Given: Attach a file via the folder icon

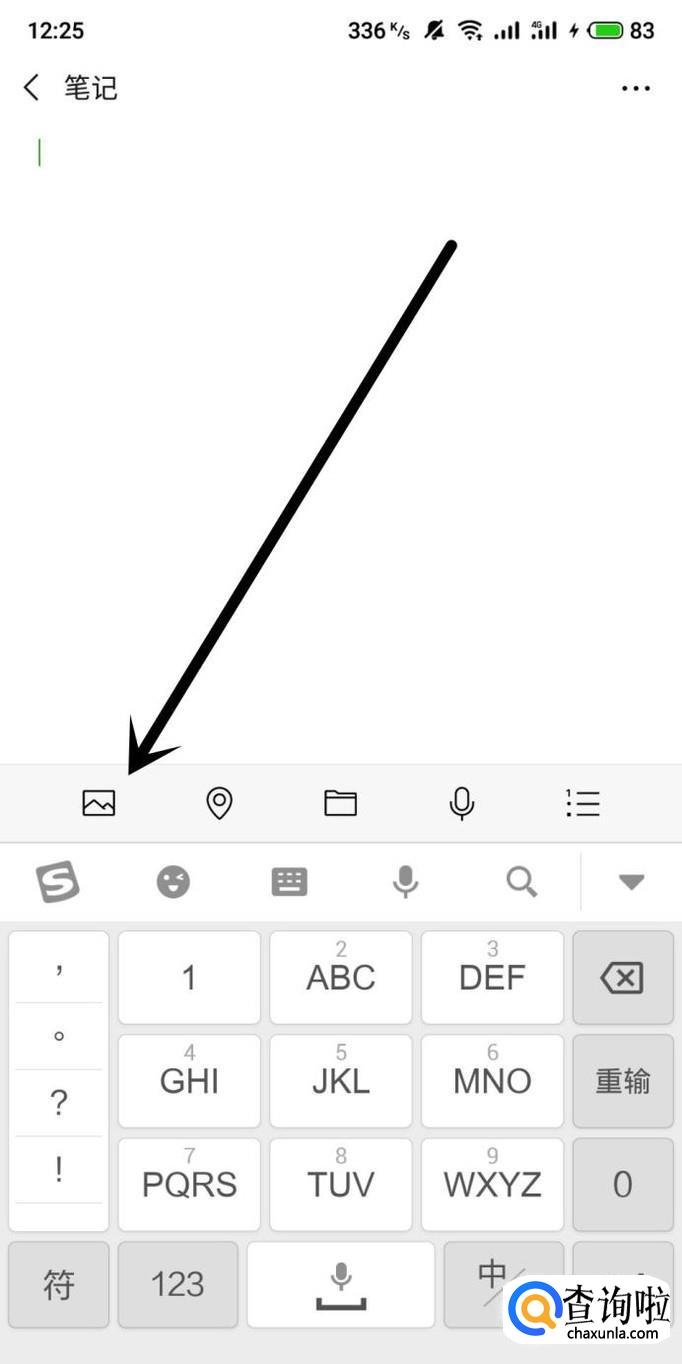Looking at the screenshot, I should click(341, 803).
